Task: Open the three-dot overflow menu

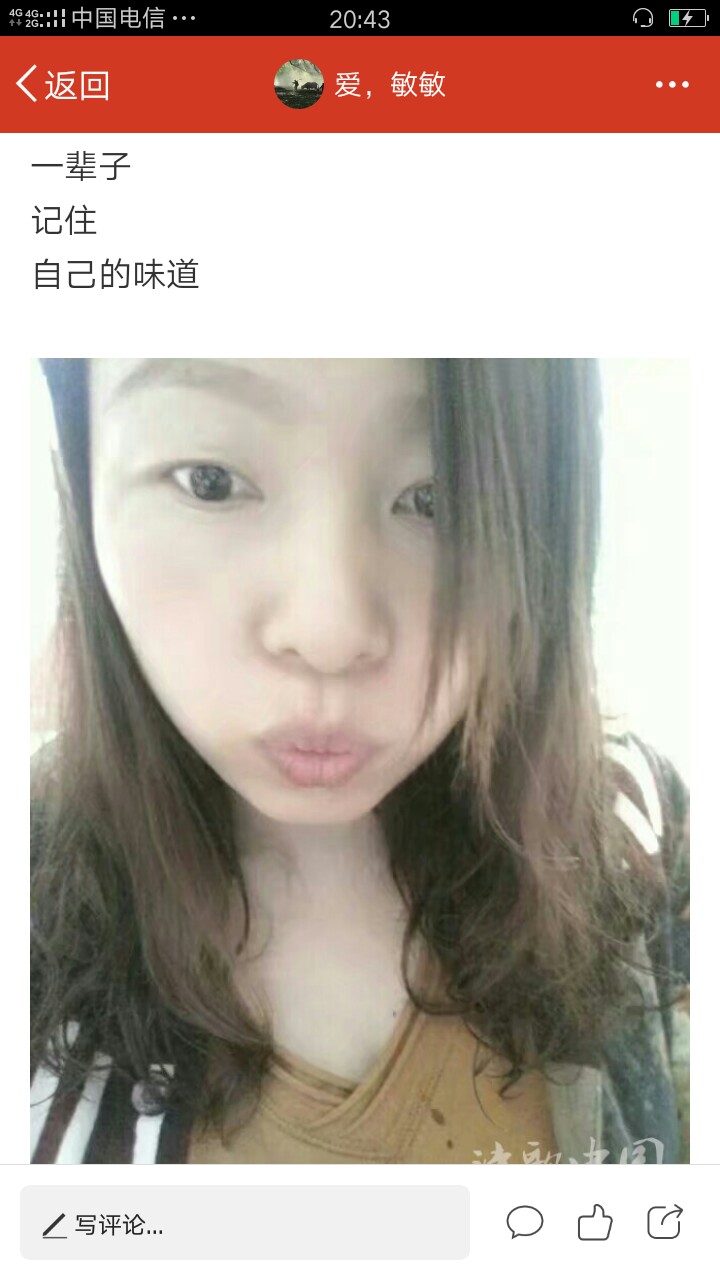Action: coord(672,85)
